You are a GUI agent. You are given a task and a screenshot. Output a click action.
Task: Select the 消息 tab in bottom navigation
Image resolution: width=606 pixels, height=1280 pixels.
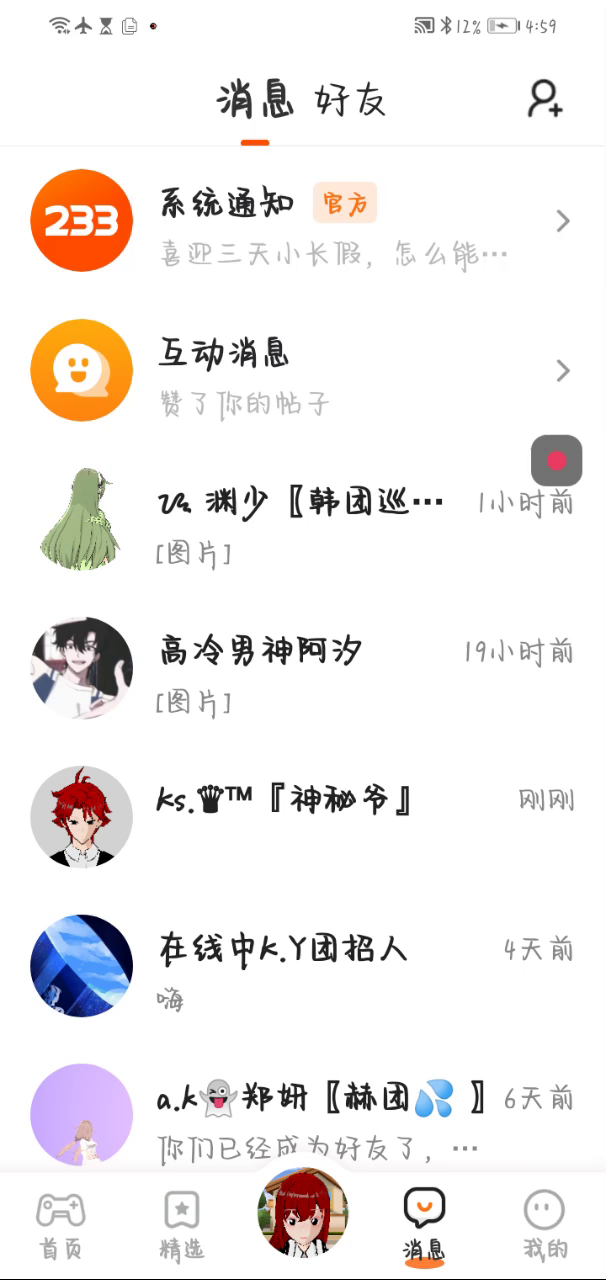pyautogui.click(x=424, y=1226)
